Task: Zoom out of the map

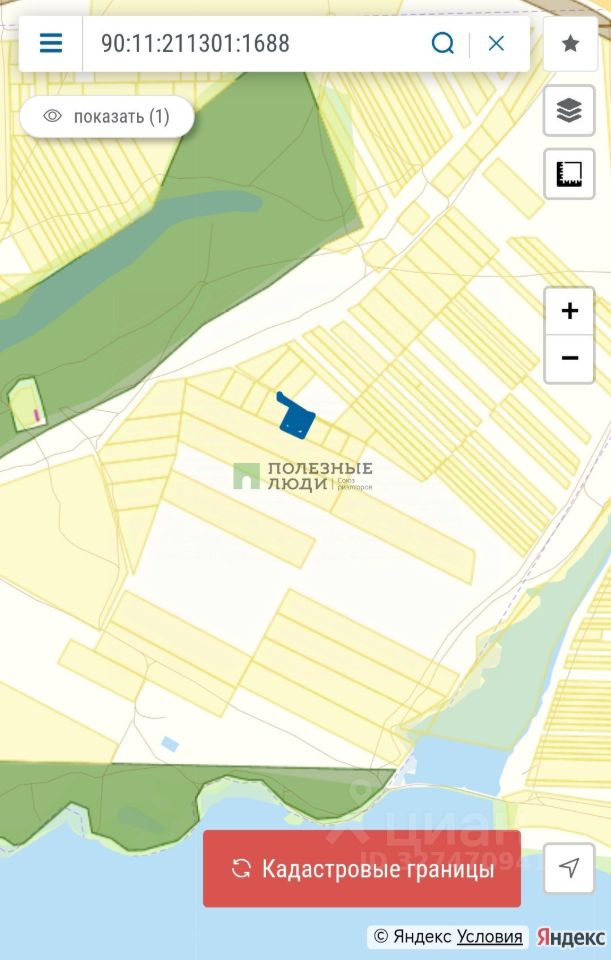Action: (x=569, y=358)
